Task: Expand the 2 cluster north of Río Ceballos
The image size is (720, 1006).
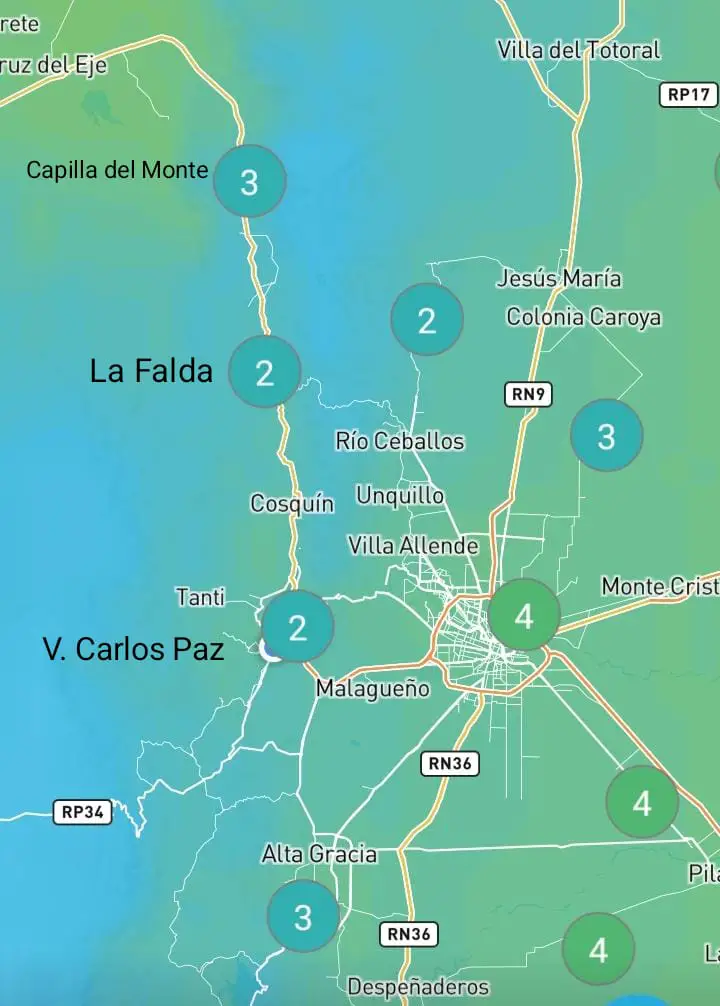Action: 427,320
